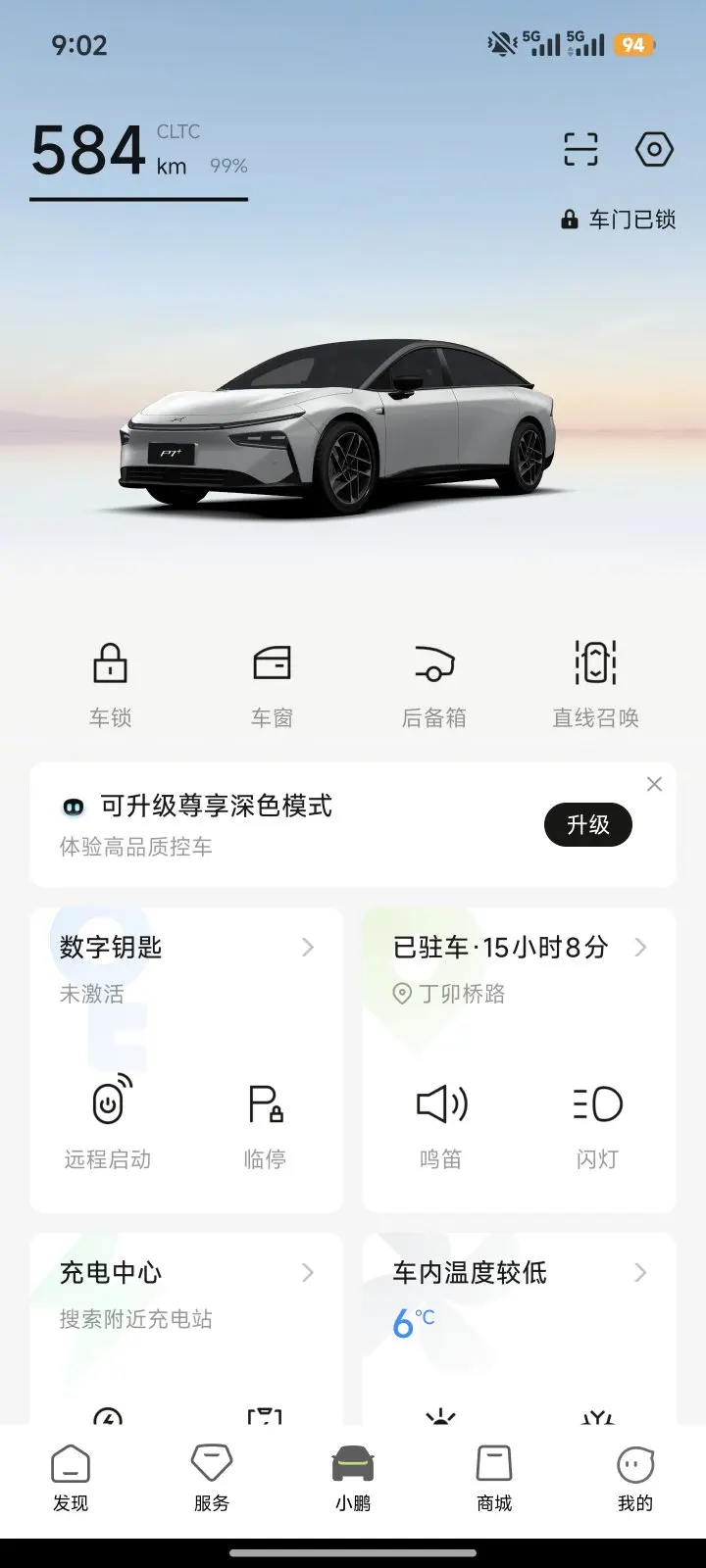Image resolution: width=706 pixels, height=1568 pixels.
Task: Open the 我的 profile tab
Action: click(x=635, y=1478)
